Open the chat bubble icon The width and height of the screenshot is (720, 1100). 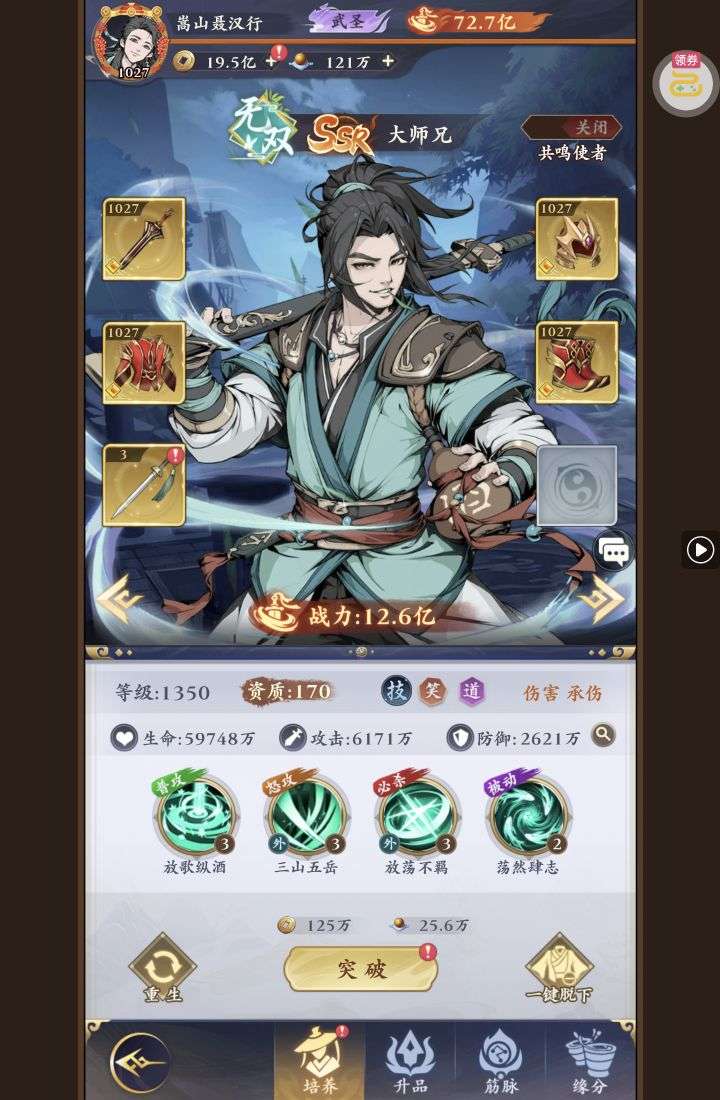coord(613,550)
